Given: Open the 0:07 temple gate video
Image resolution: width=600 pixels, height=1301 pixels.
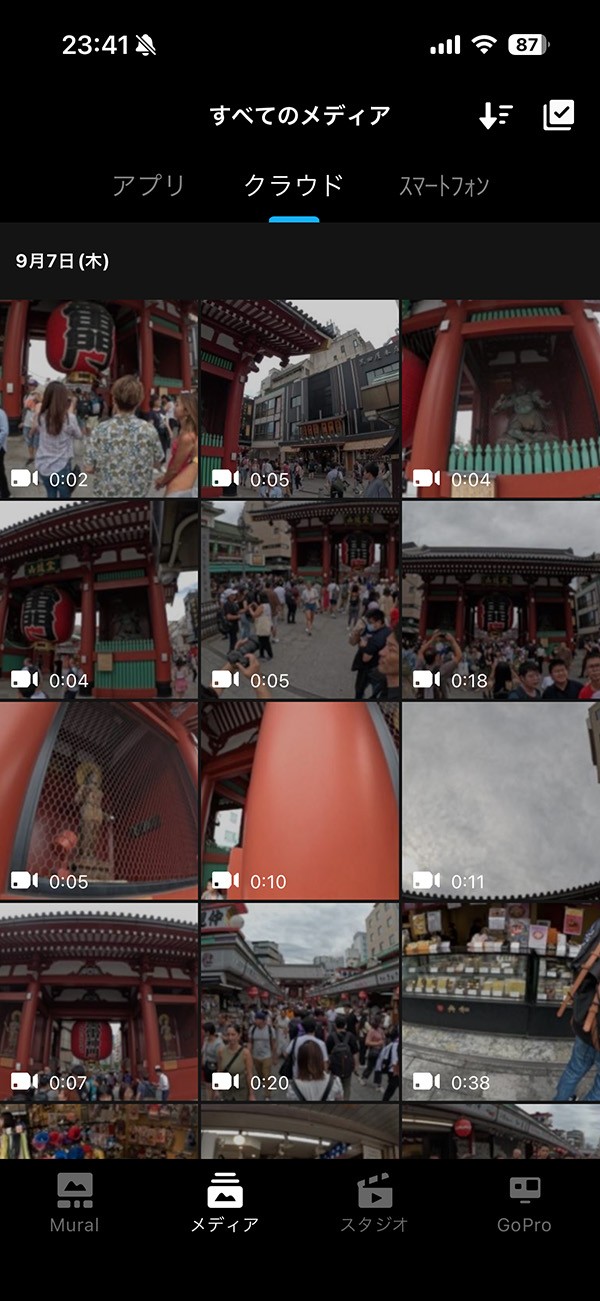Looking at the screenshot, I should 98,1000.
